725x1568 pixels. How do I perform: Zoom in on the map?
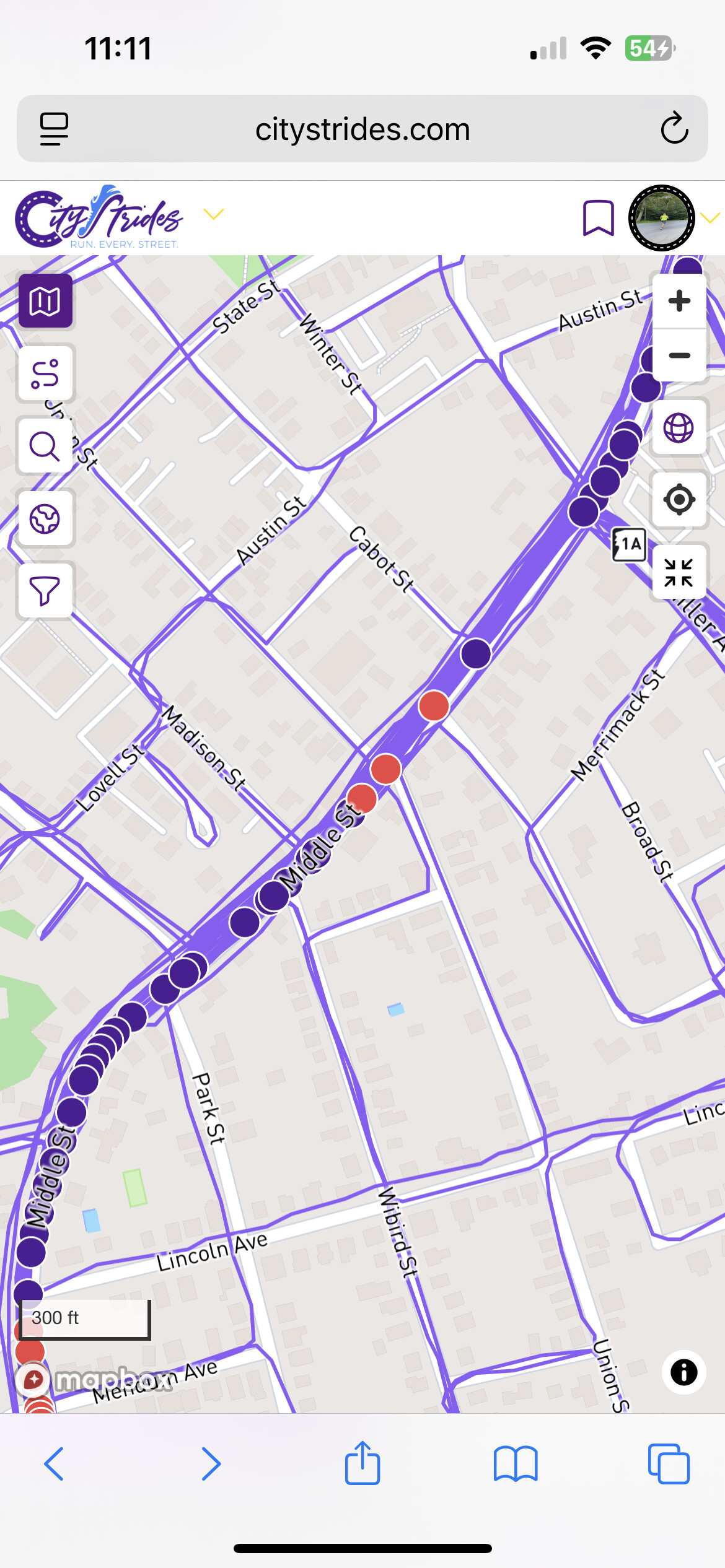click(x=679, y=301)
